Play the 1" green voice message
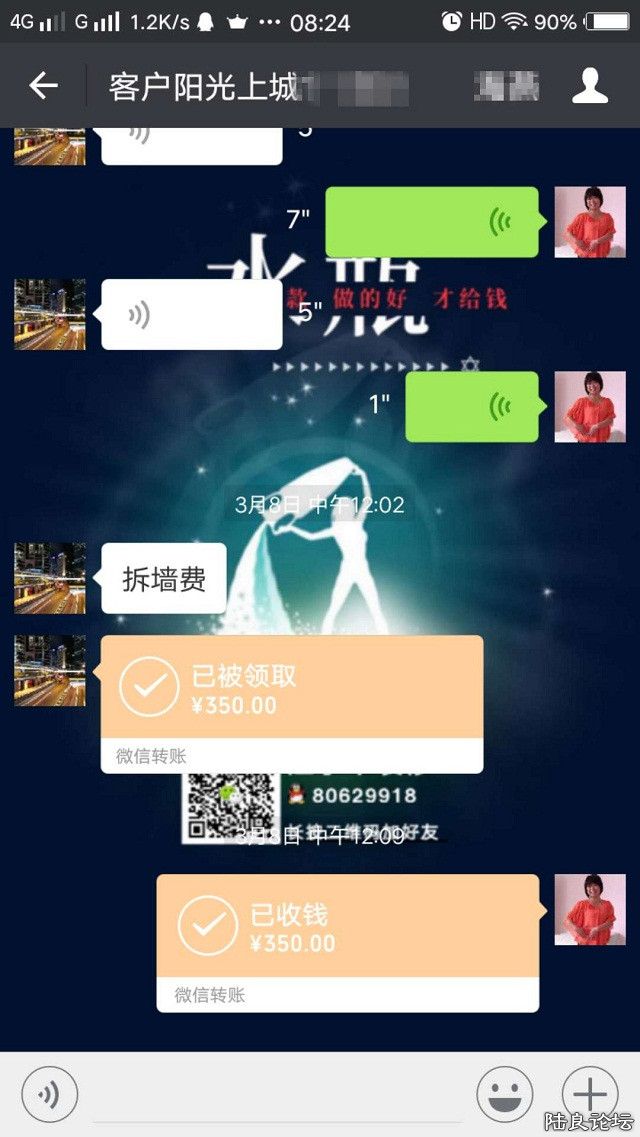This screenshot has width=640, height=1137. pos(472,405)
